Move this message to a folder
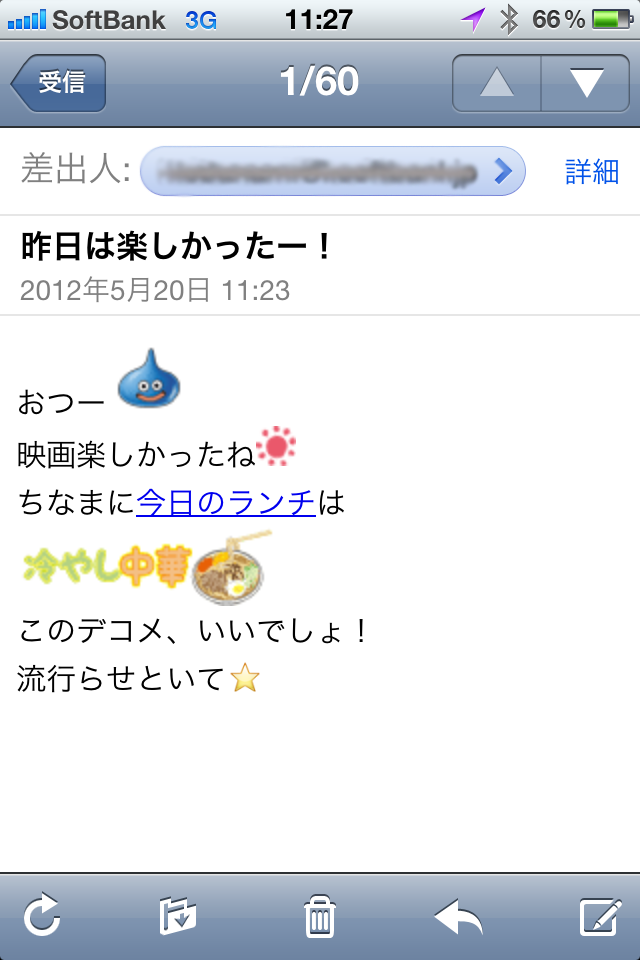The height and width of the screenshot is (960, 640). [x=178, y=916]
